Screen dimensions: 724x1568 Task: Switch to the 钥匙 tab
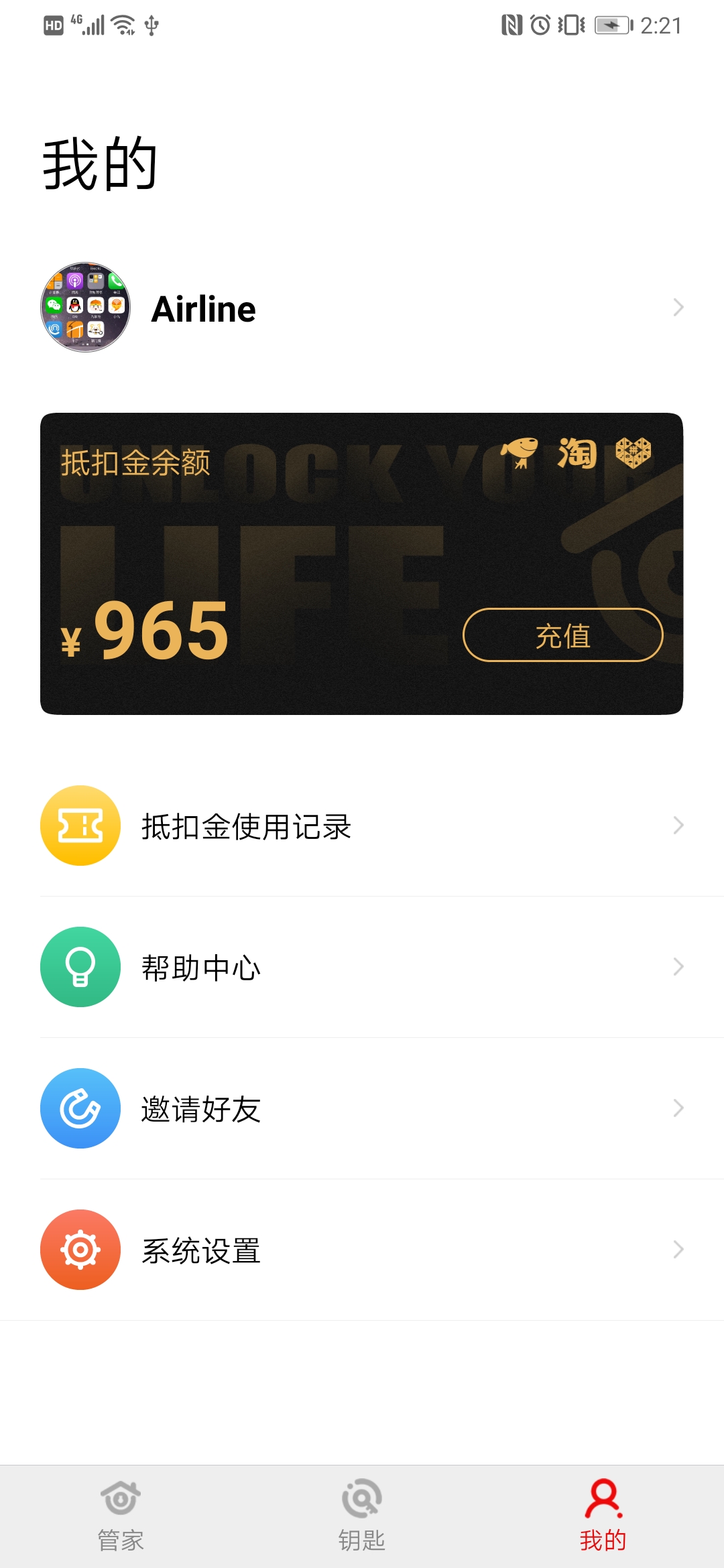coord(362,1517)
